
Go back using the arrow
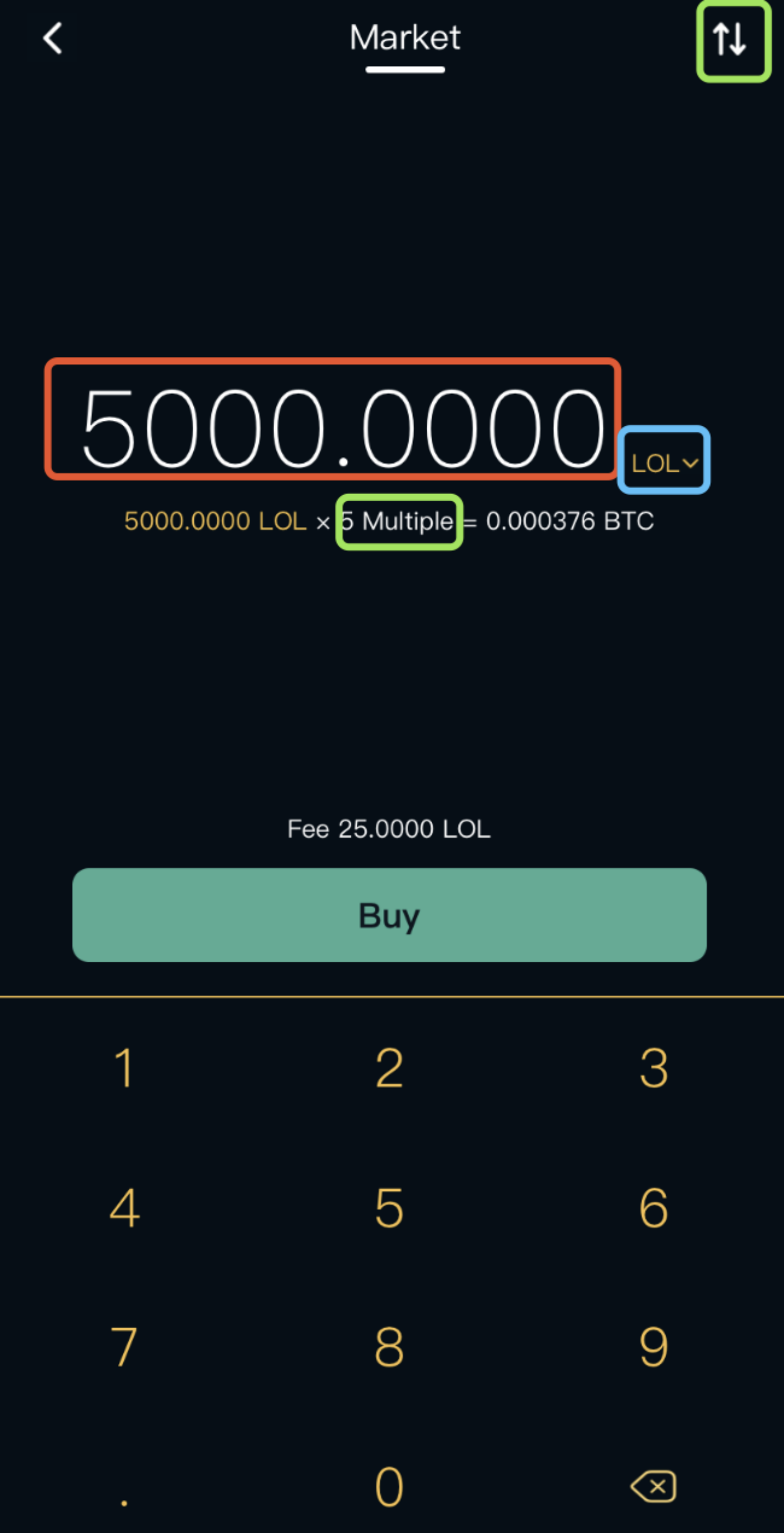[53, 39]
